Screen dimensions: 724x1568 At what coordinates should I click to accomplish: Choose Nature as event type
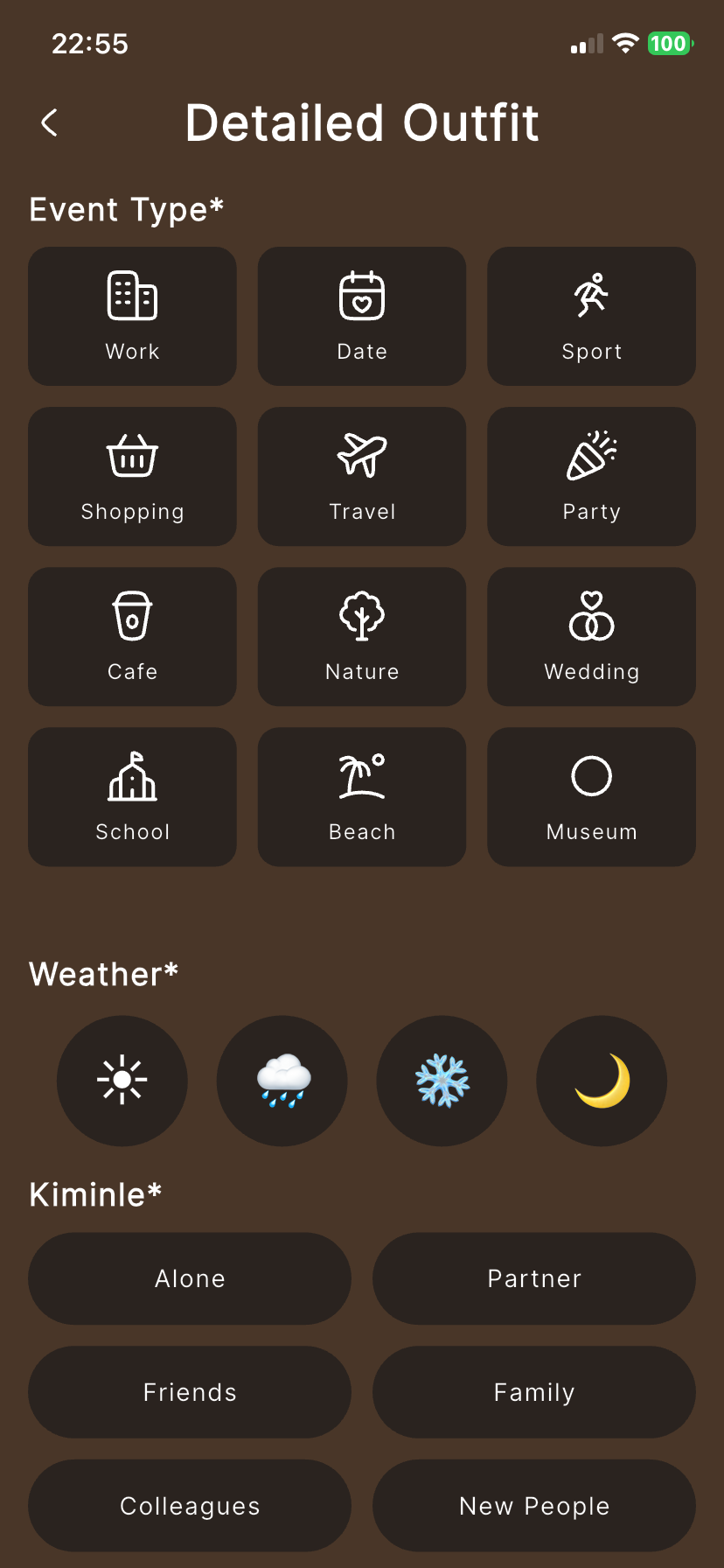(x=362, y=636)
